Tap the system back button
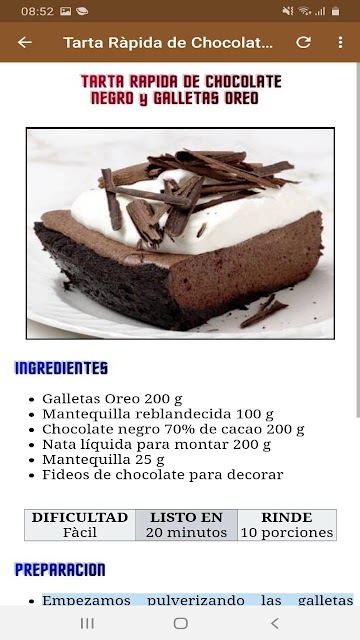The image size is (360, 640). pos(275,623)
